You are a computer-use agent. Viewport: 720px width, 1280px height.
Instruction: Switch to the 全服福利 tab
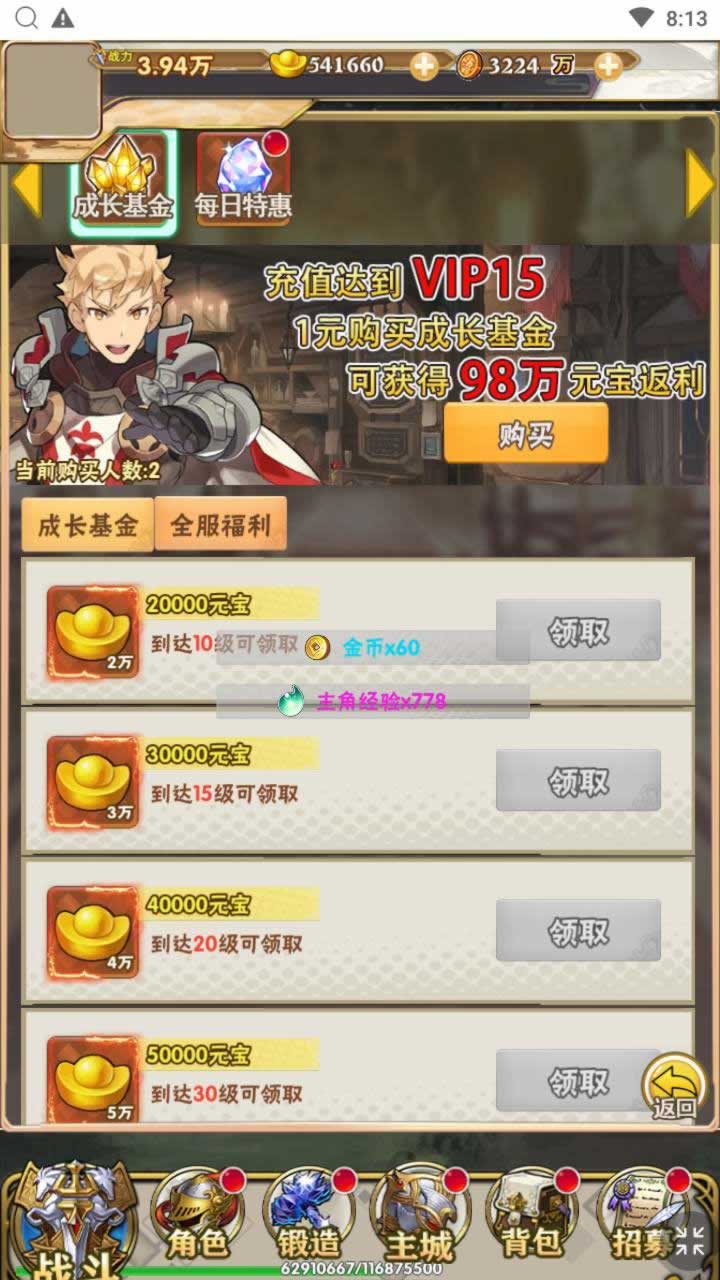pos(220,525)
